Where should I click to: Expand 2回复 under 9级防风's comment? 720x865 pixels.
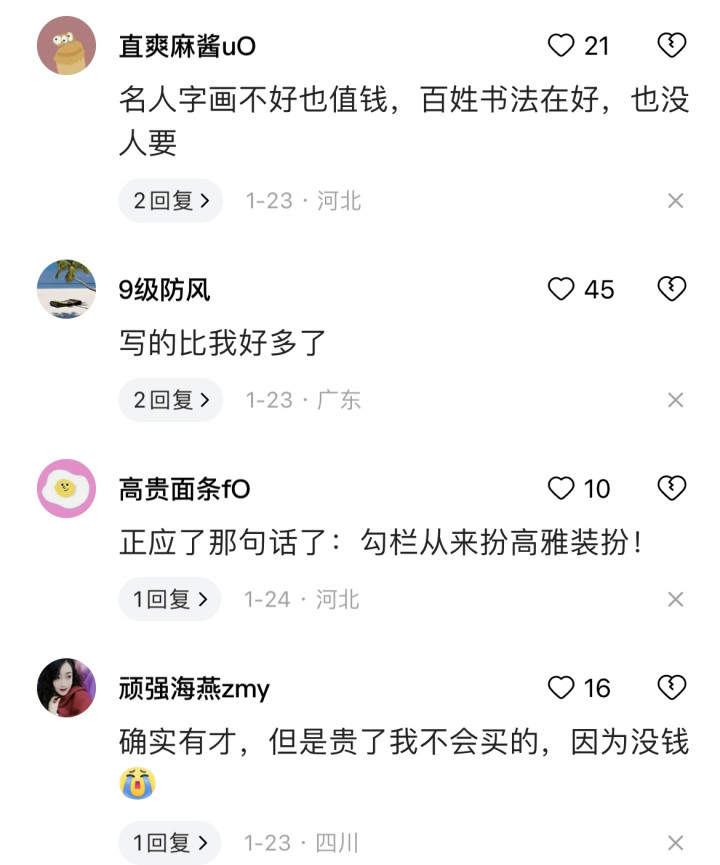(171, 400)
